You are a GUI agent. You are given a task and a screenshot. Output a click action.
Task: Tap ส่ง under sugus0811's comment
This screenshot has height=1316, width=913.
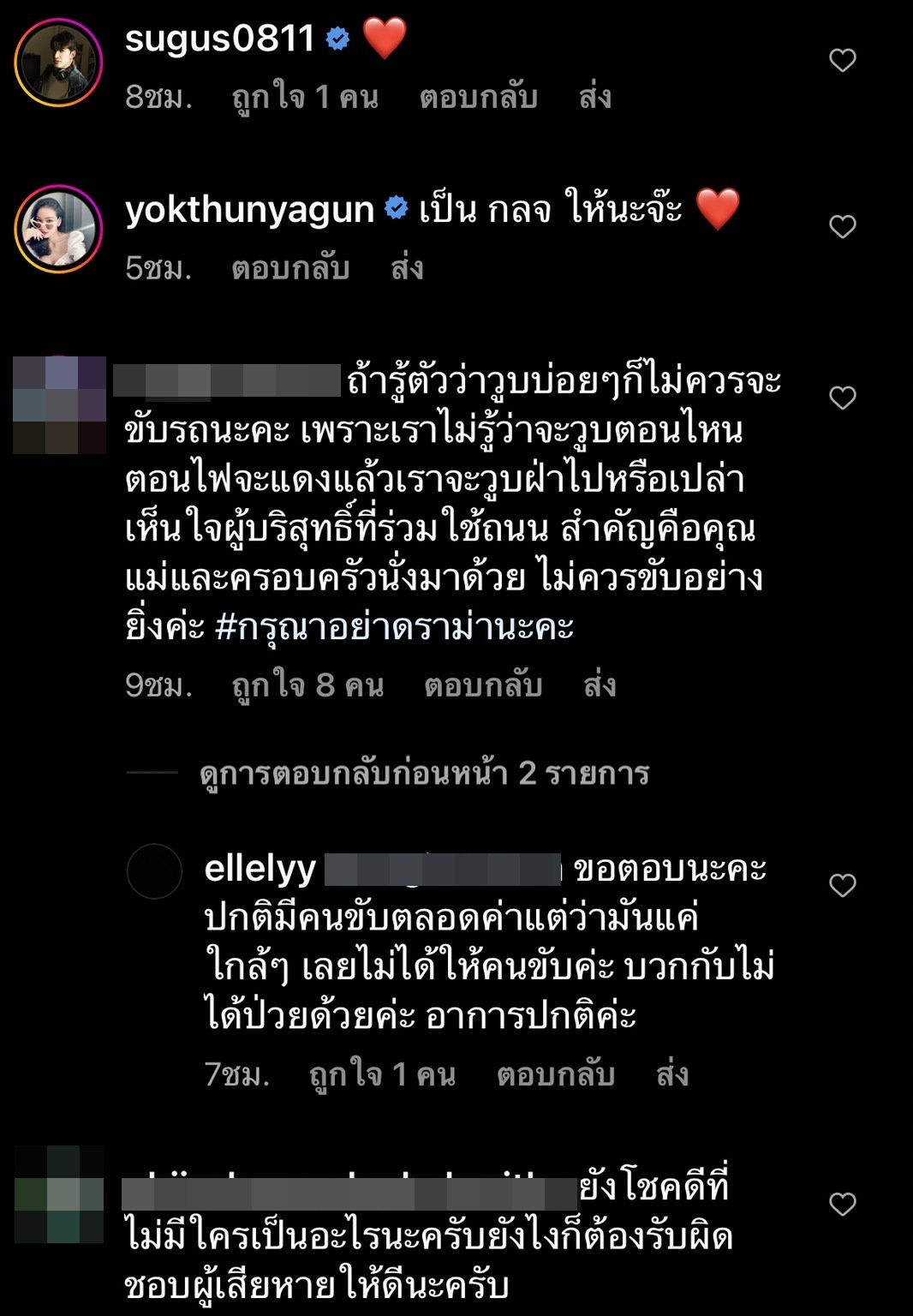coord(595,97)
